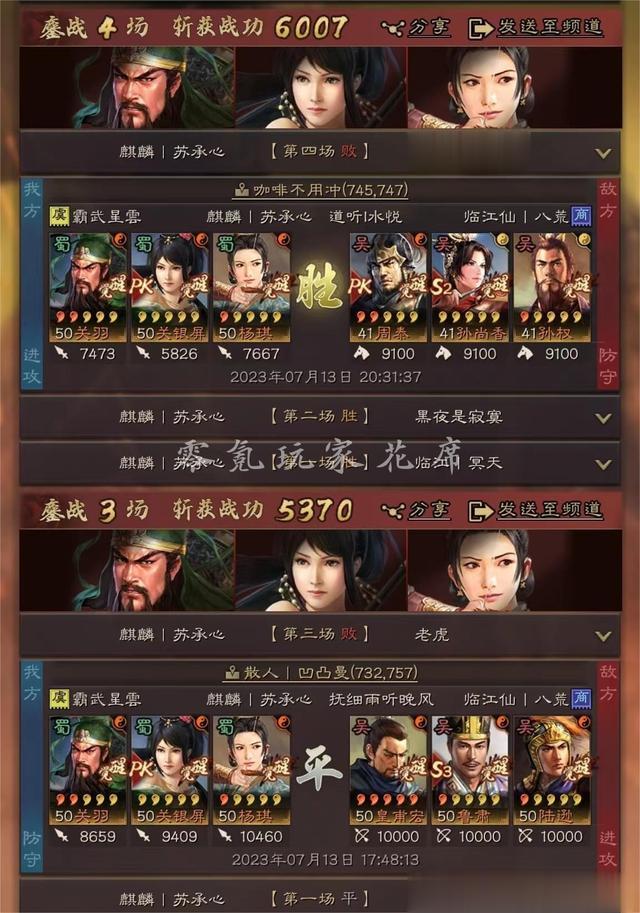Open the bottom 第一场 平 battle row

[320, 897]
